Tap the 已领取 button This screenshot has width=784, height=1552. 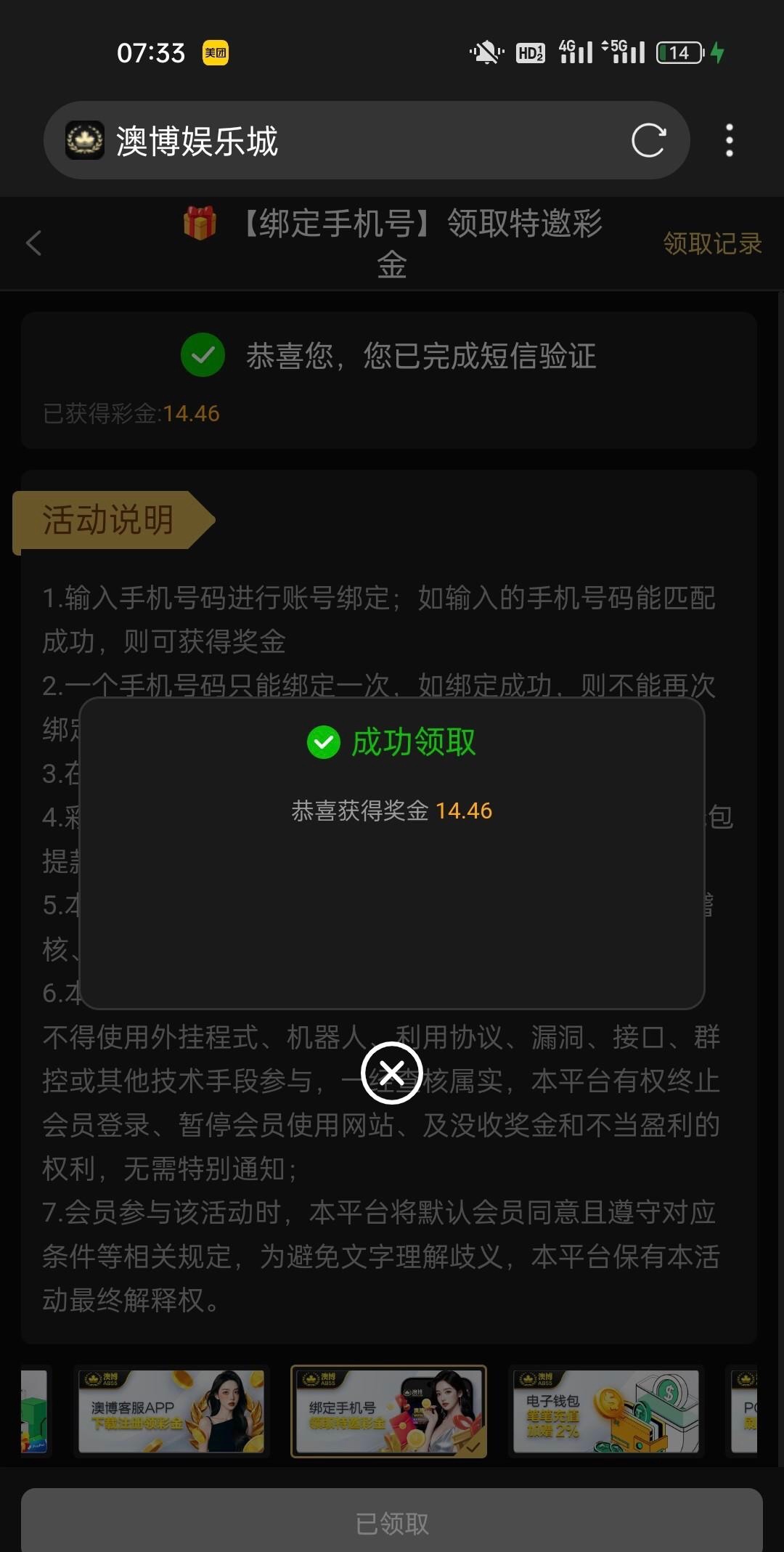392,1523
